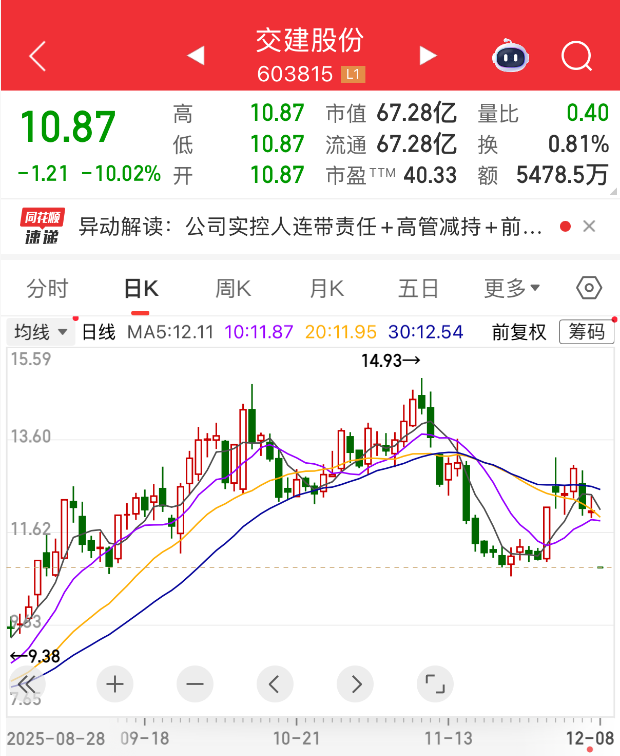Screen dimensions: 620x756
Task: Switch to the 月K chart tab
Action: pos(326,289)
